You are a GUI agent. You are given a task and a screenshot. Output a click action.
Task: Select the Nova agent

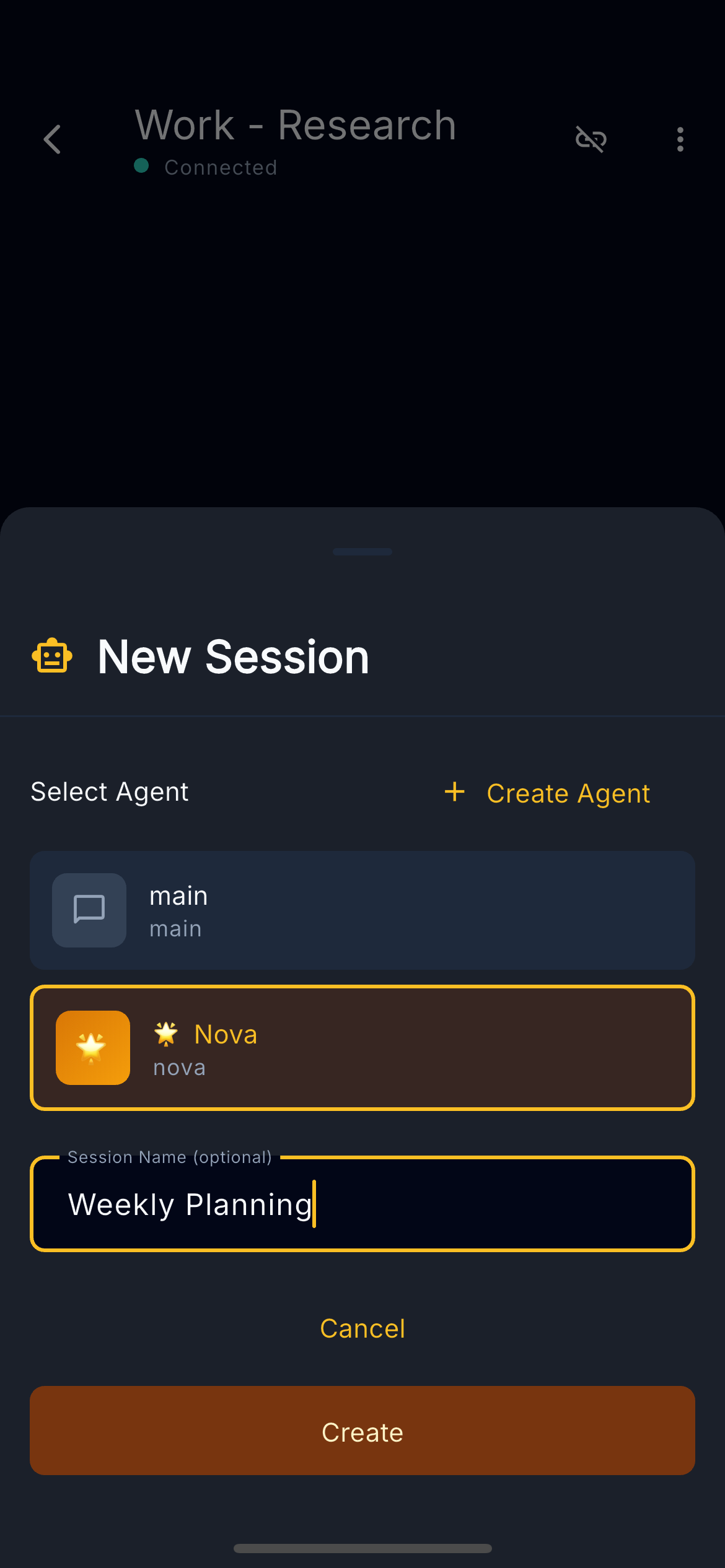[x=362, y=1048]
